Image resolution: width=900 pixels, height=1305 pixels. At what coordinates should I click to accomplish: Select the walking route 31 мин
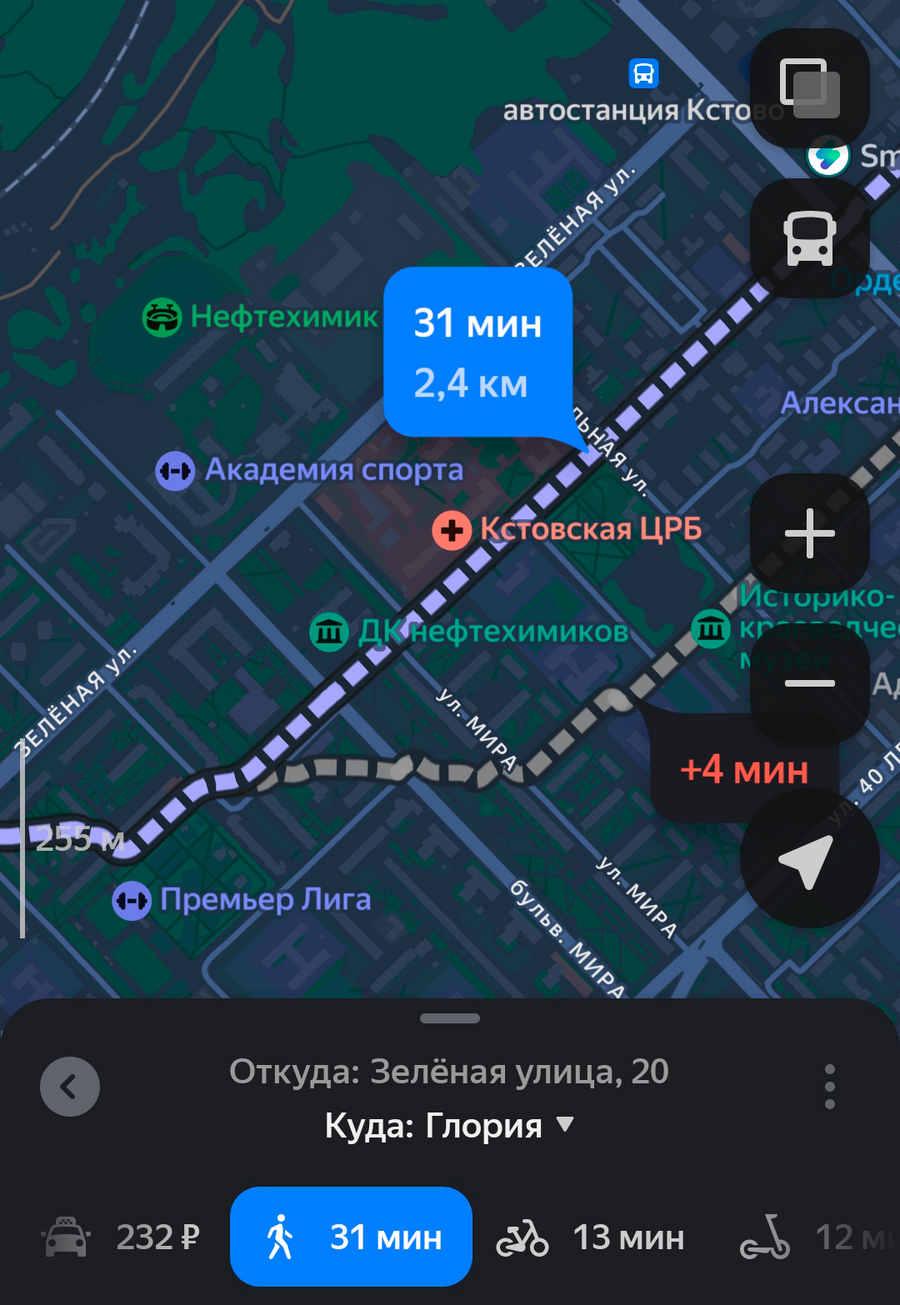(351, 1237)
